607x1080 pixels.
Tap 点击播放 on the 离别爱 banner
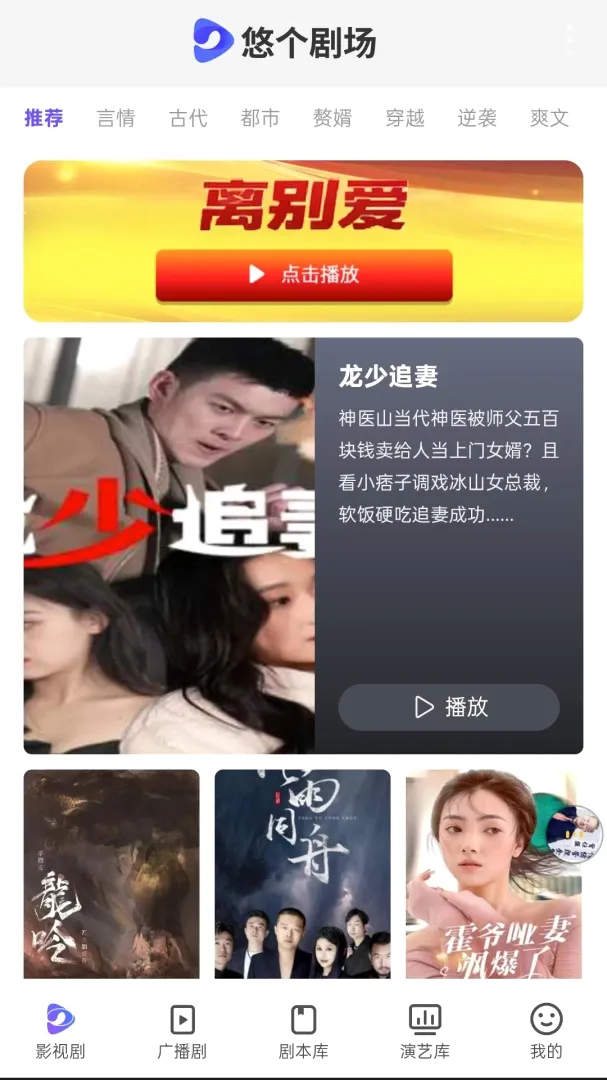coord(304,275)
